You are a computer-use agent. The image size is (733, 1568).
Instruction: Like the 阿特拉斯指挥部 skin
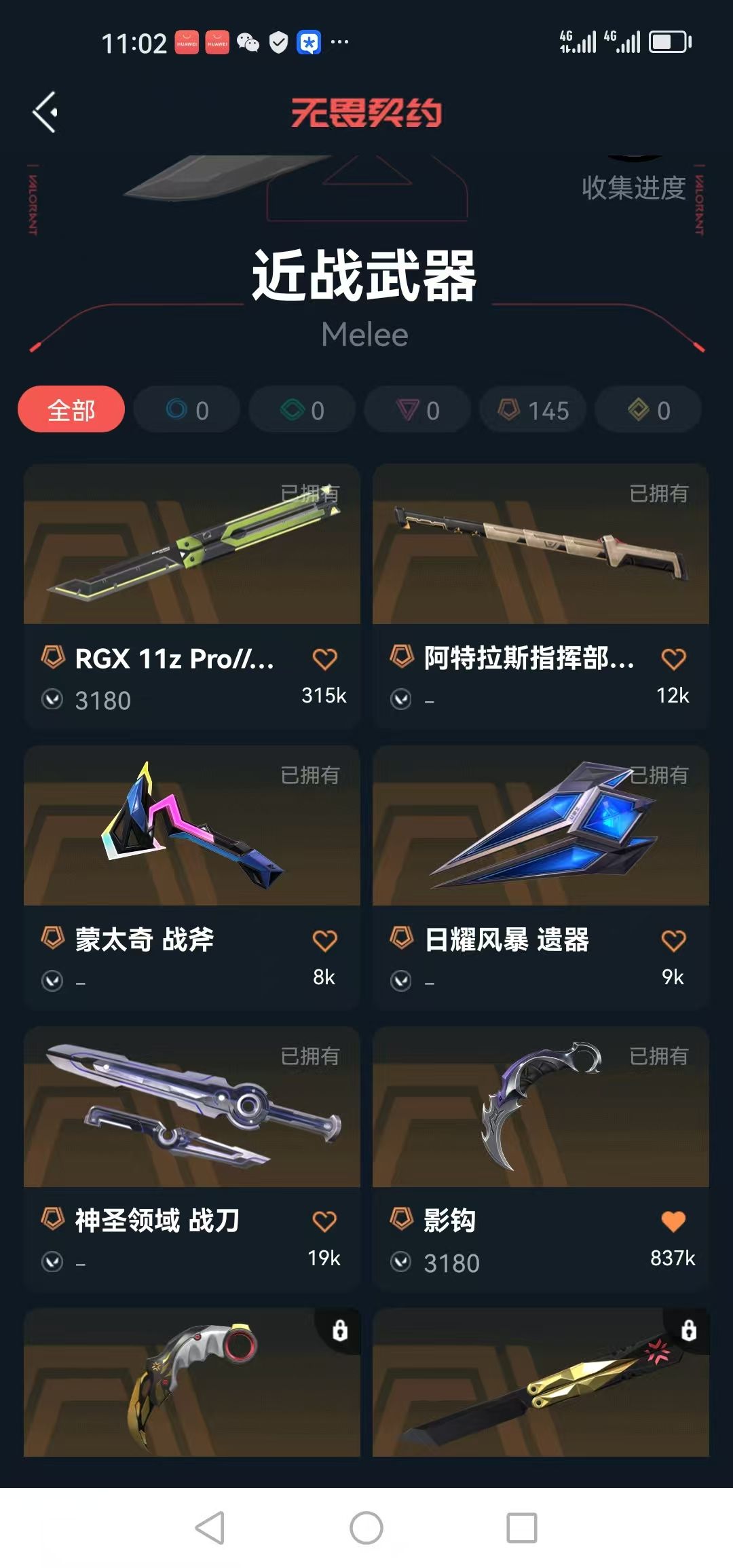pyautogui.click(x=673, y=659)
